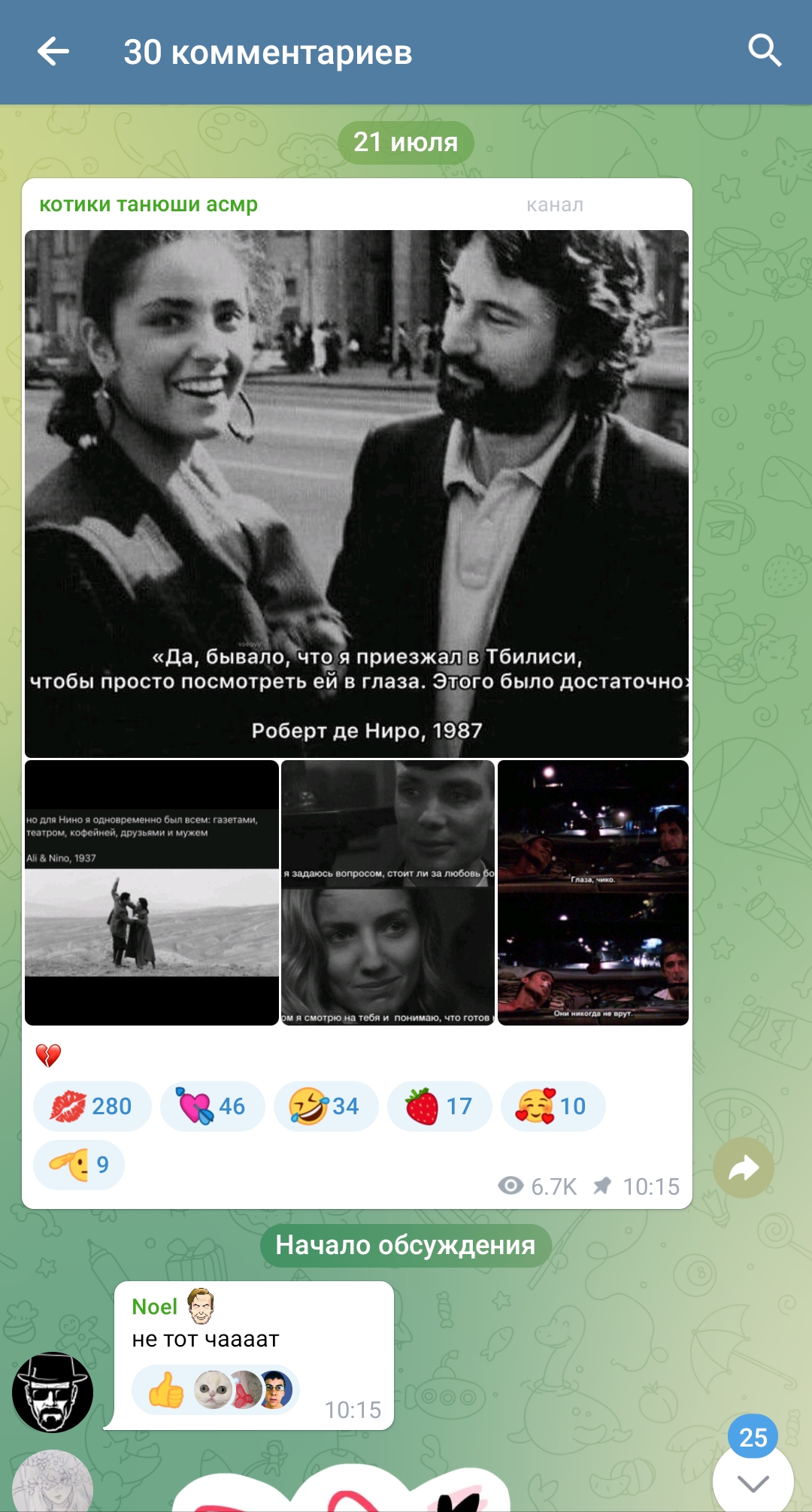Open the Heisenberg avatar beside Noel's comment

(53, 1392)
